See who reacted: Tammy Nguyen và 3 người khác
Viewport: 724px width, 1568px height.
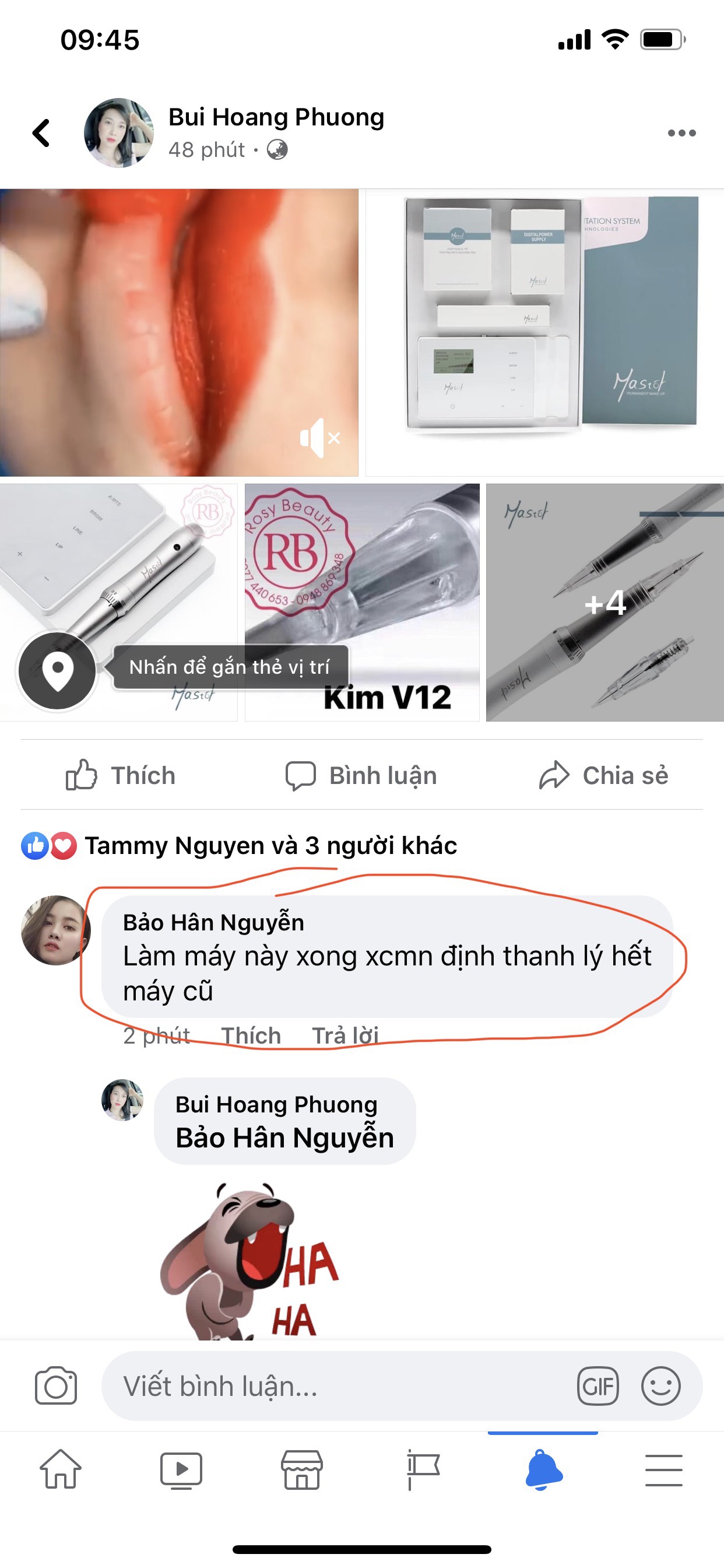[270, 845]
